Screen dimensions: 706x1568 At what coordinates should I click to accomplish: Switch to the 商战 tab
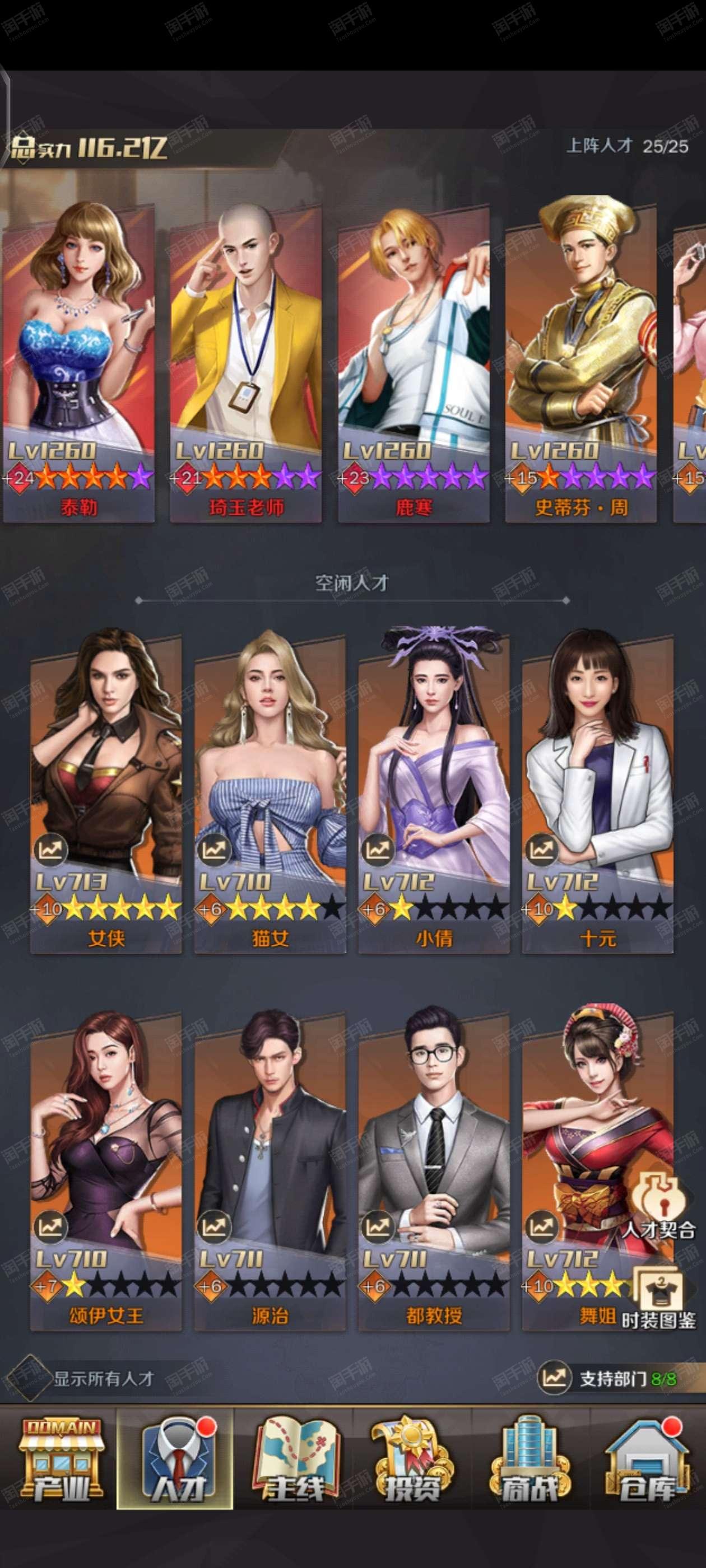tap(530, 1461)
